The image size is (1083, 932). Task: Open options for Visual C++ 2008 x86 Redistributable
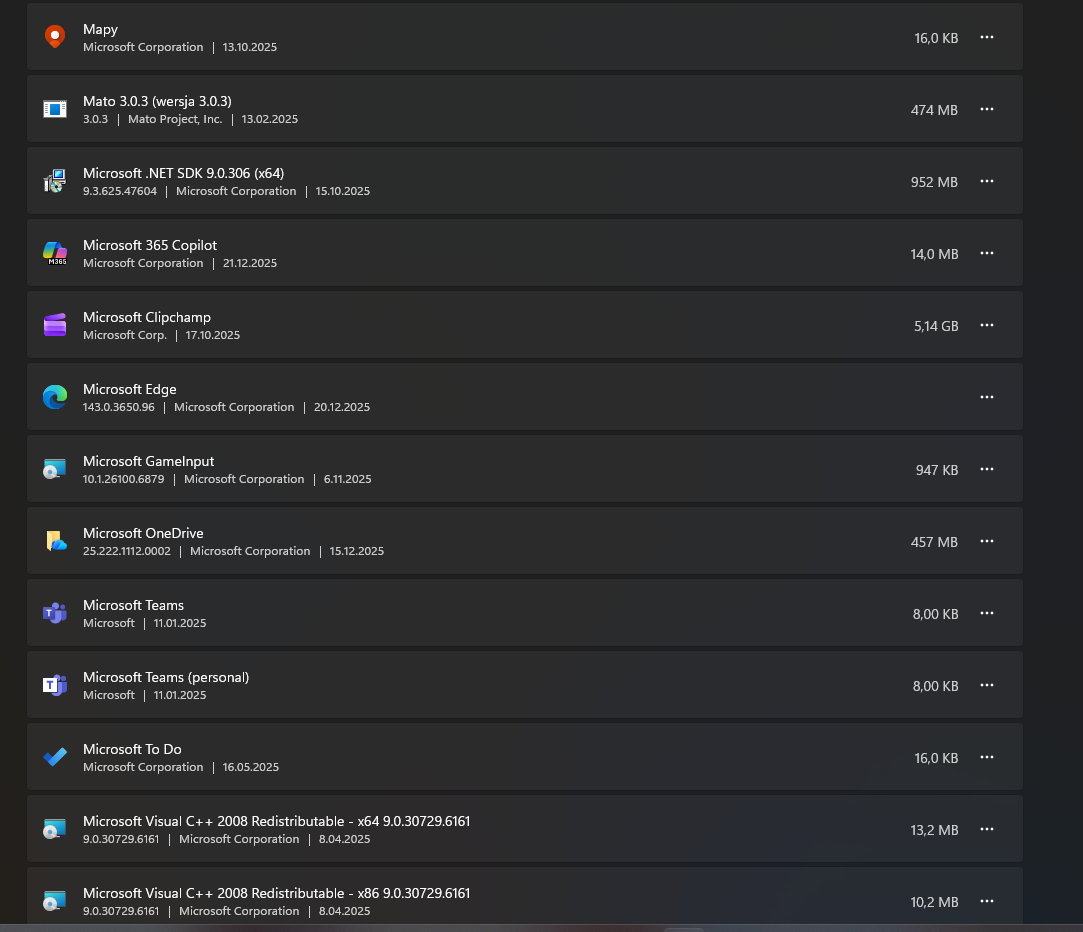tap(987, 901)
